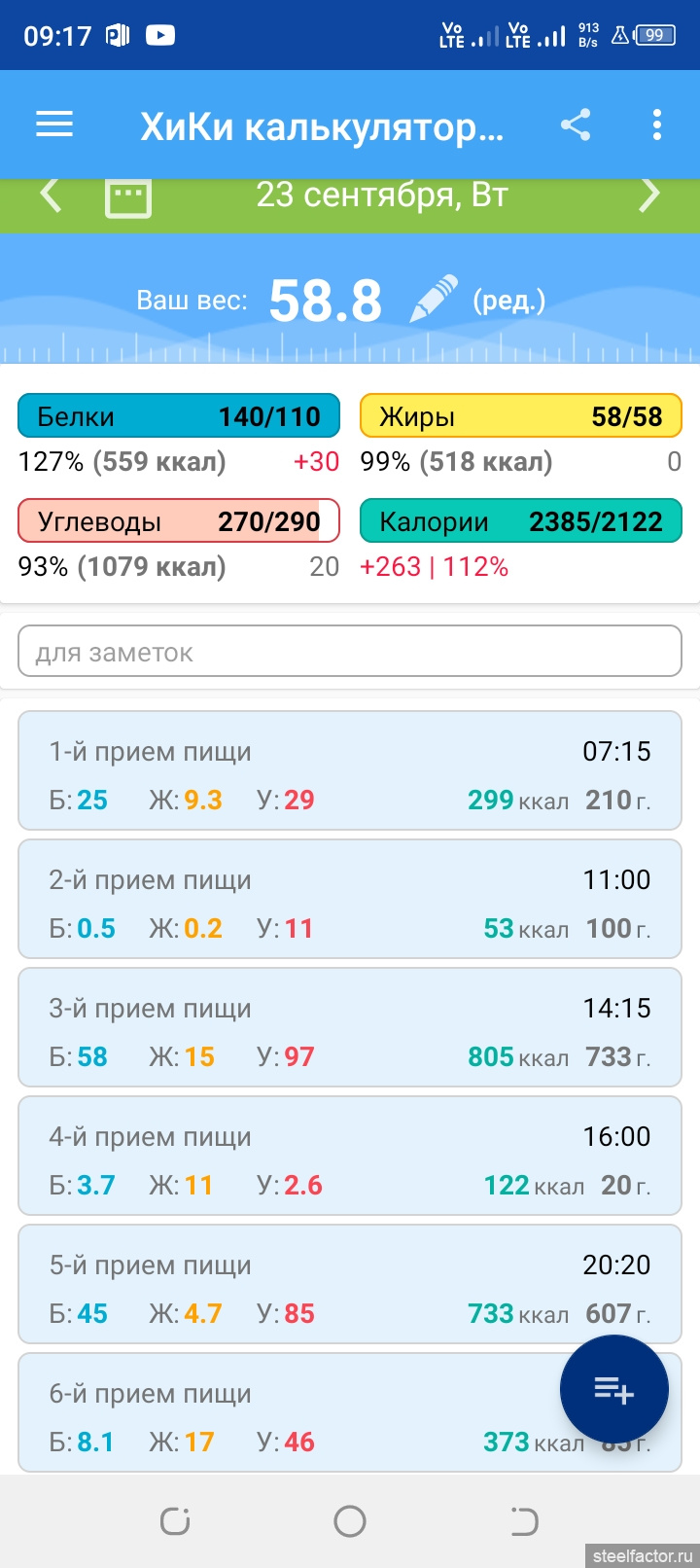Go to the next day
The image size is (700, 1568).
(x=648, y=196)
